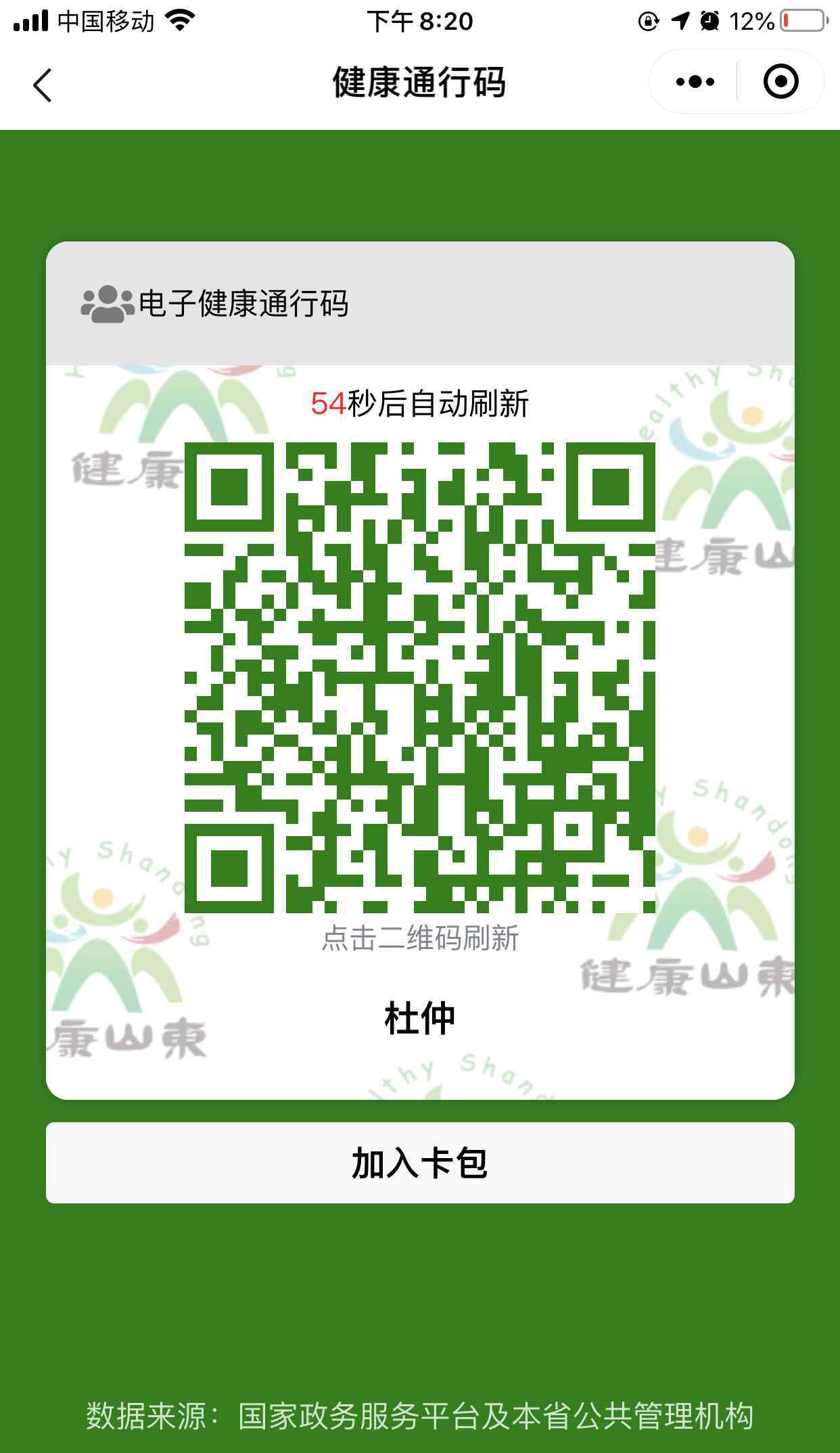
Task: Tap the QR code to refresh it
Action: [x=420, y=677]
